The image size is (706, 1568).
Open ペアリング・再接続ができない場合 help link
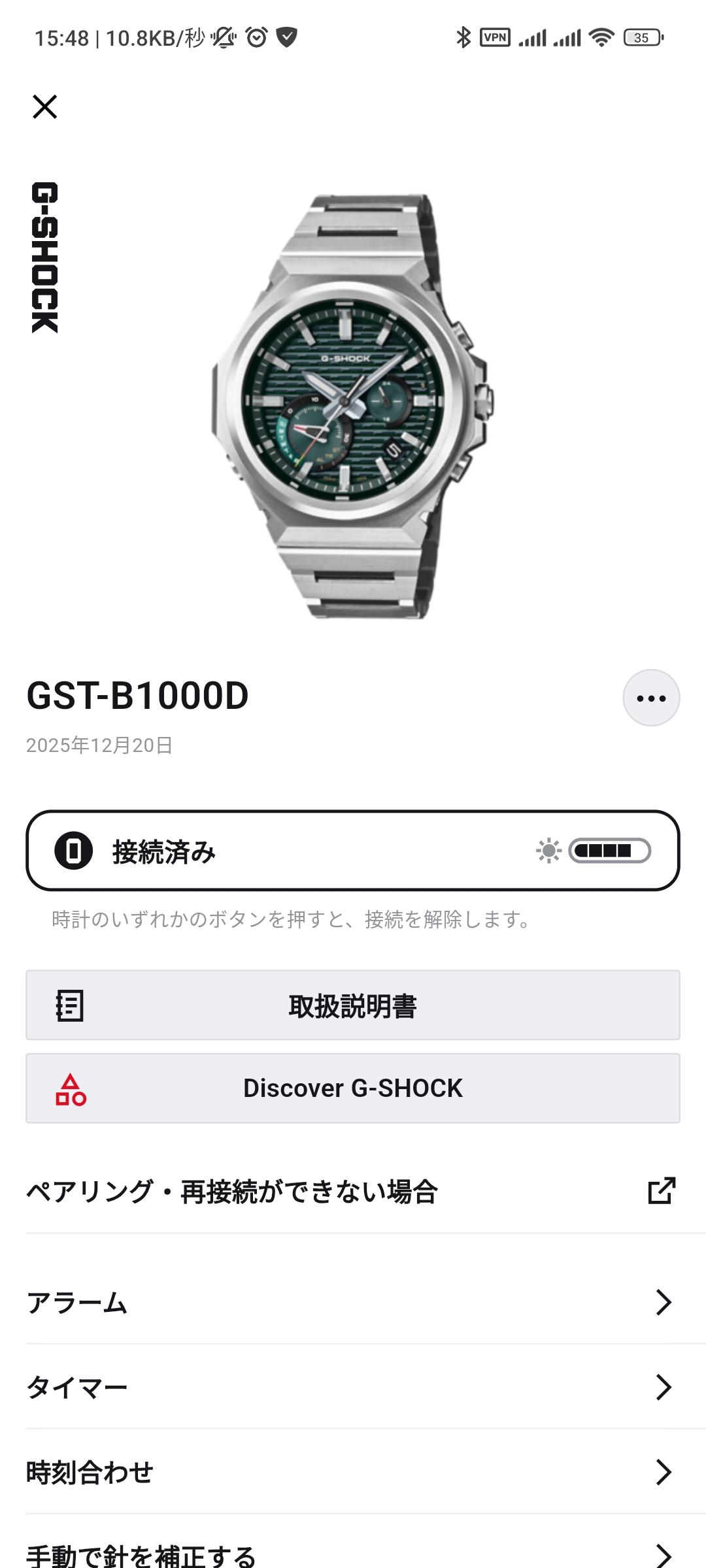point(353,1191)
